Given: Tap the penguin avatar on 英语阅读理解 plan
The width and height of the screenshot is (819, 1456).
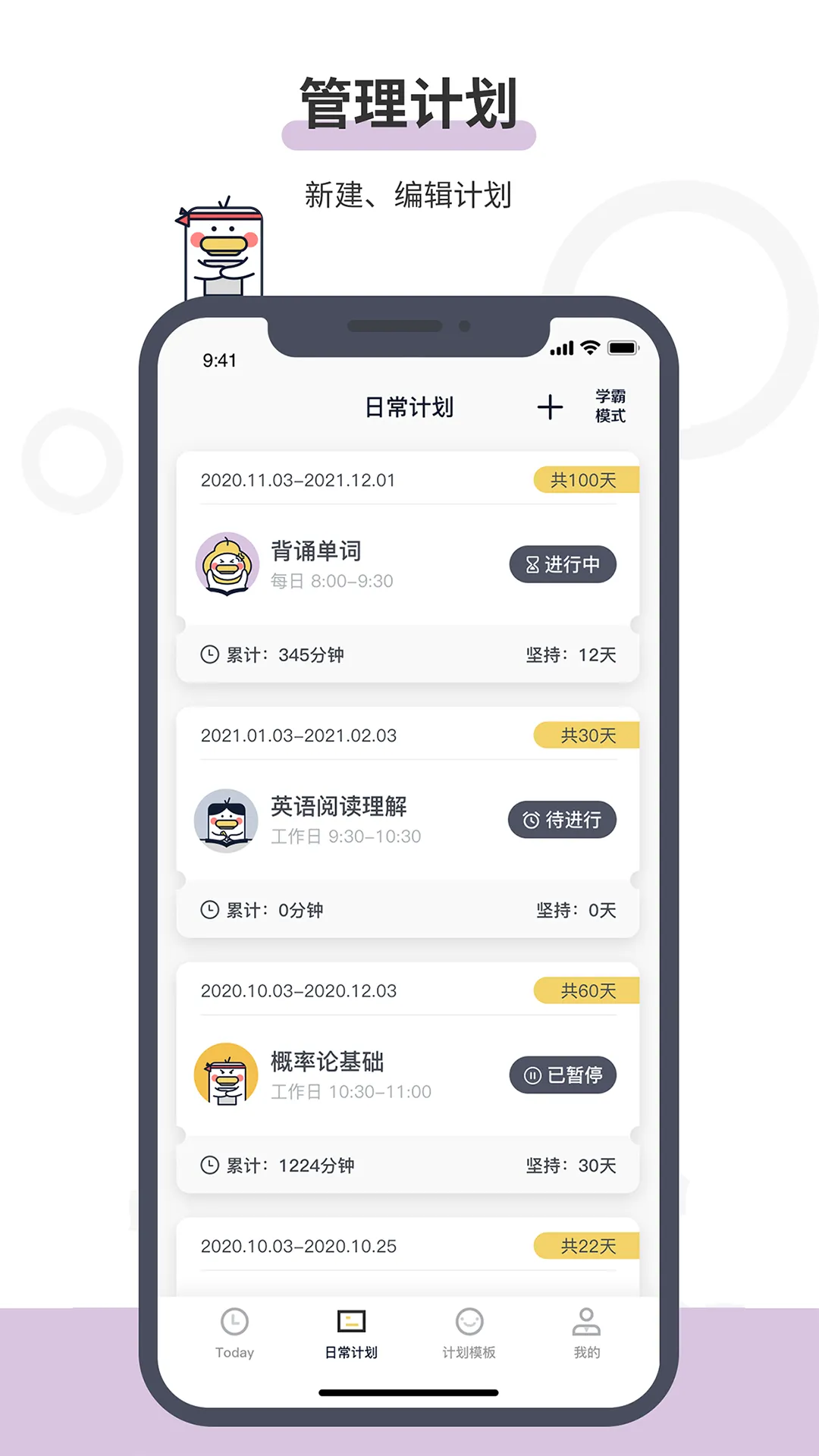Looking at the screenshot, I should pos(226,821).
